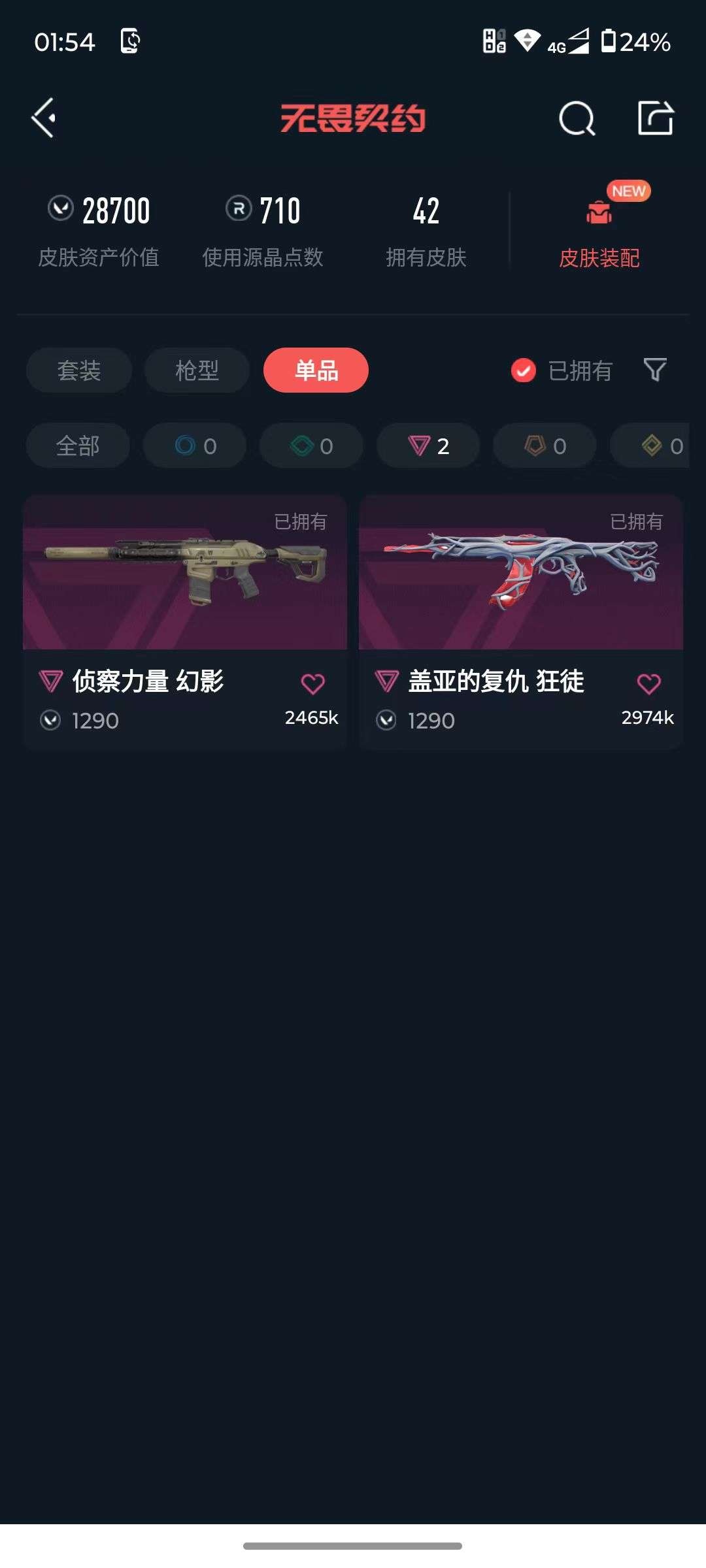Viewport: 706px width, 1568px height.
Task: Switch to the 套装 tab
Action: coord(78,370)
